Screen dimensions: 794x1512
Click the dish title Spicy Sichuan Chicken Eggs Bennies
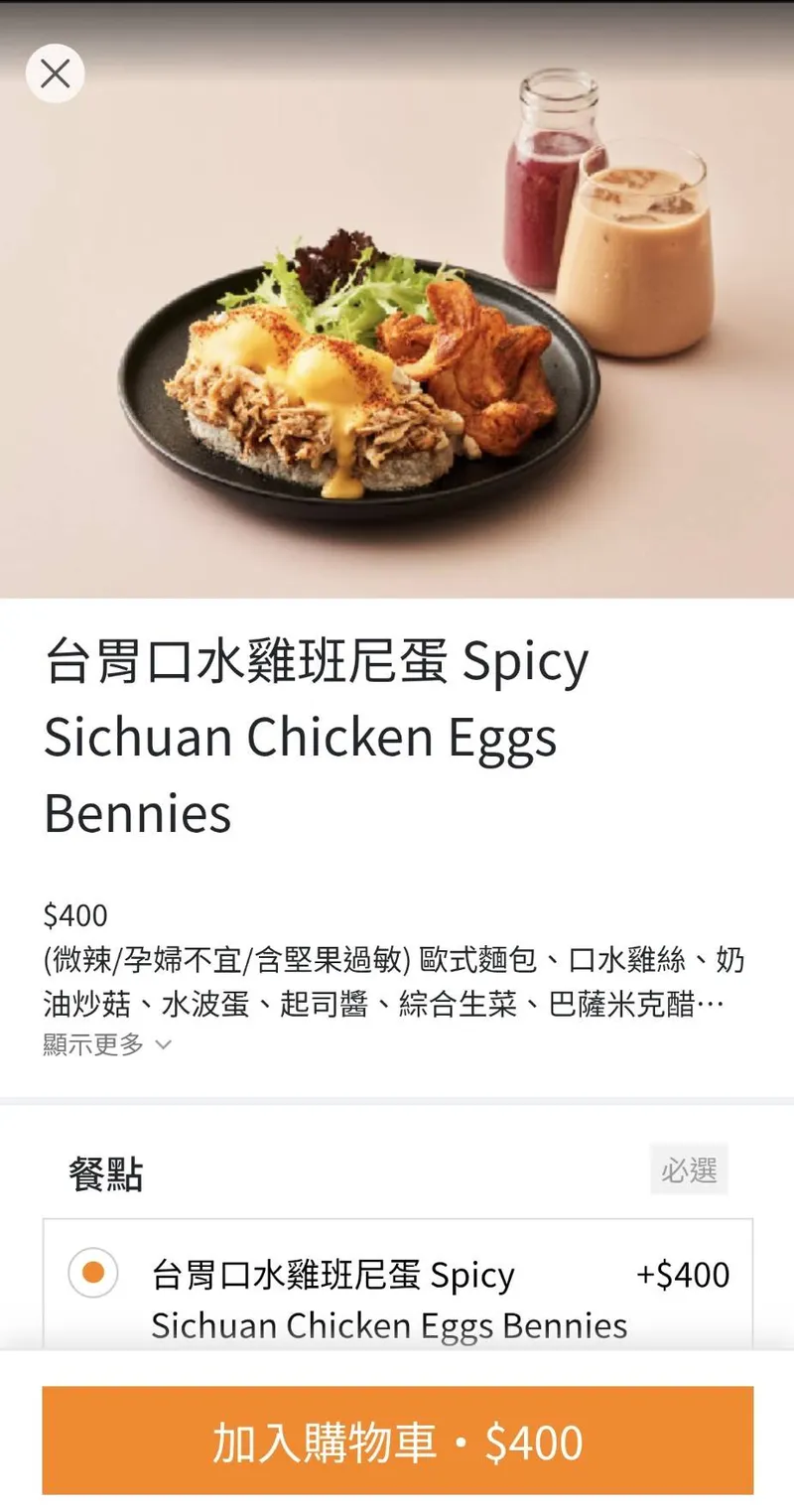point(316,736)
